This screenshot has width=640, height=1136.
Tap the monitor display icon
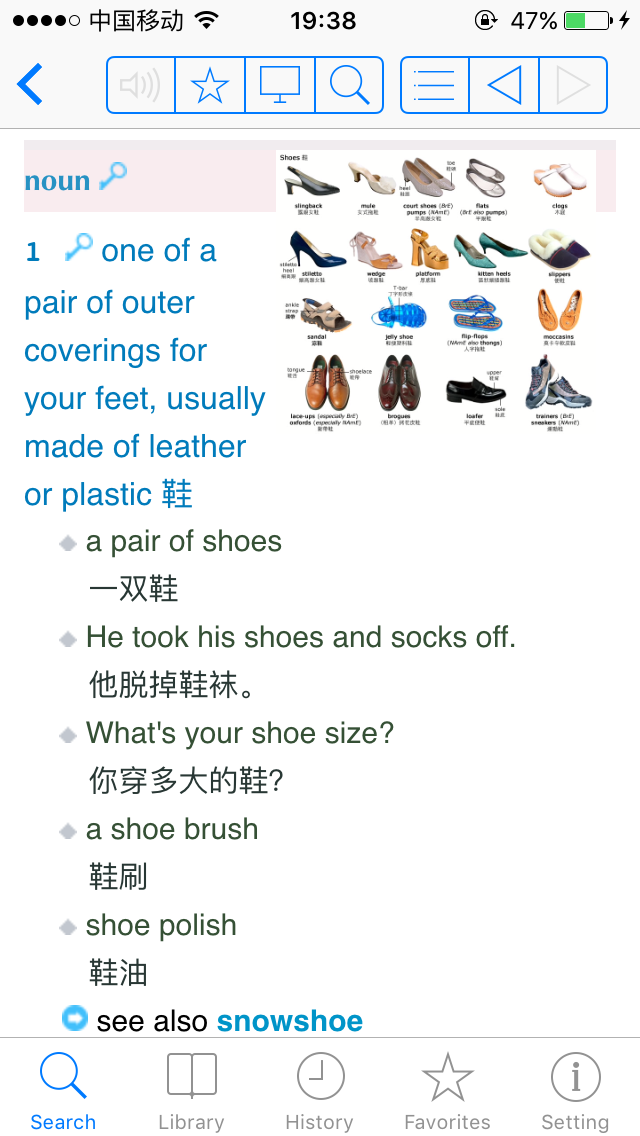click(280, 85)
